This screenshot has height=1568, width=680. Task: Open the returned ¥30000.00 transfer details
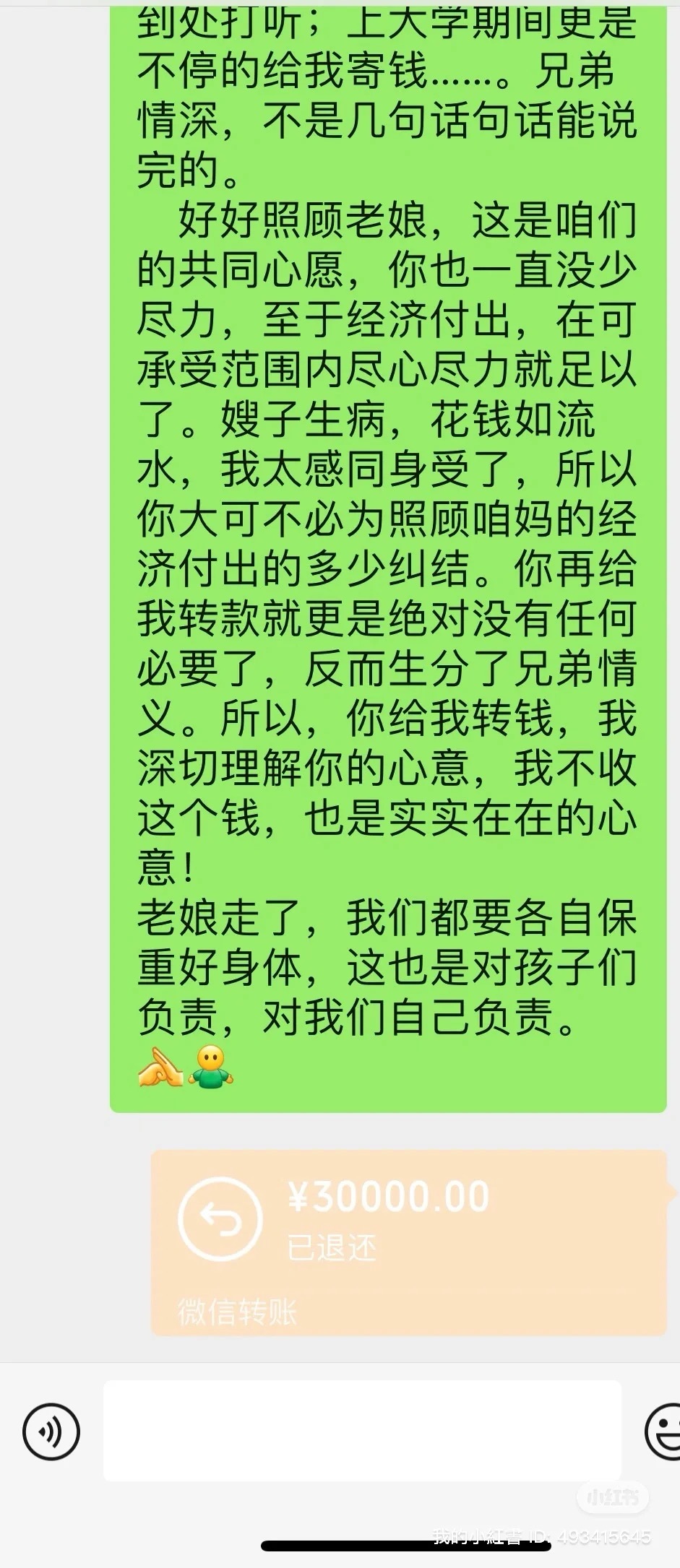point(408,1241)
